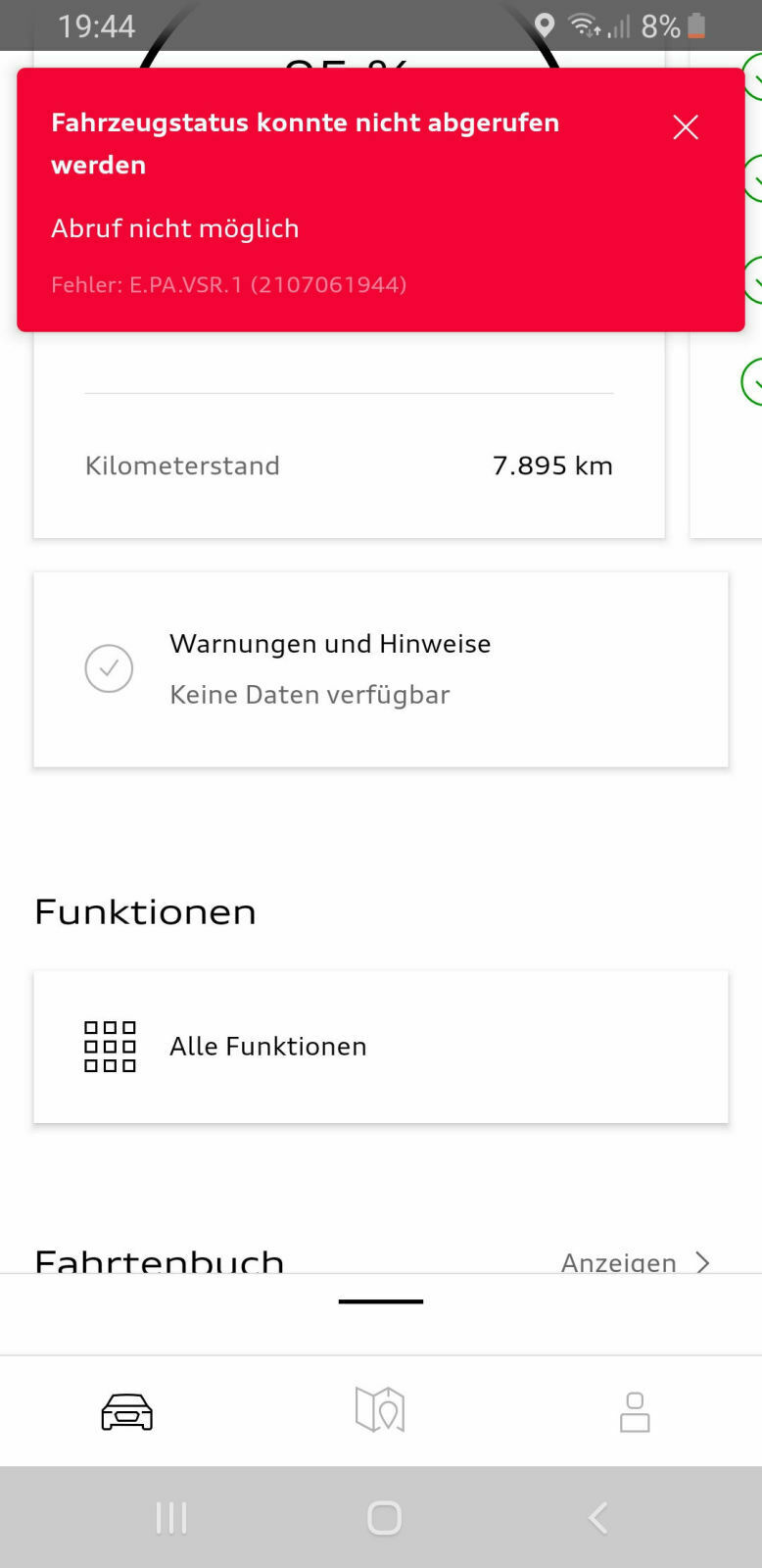Viewport: 762px width, 1568px height.
Task: Tap the drag handle above bottom navigation
Action: click(x=381, y=1302)
